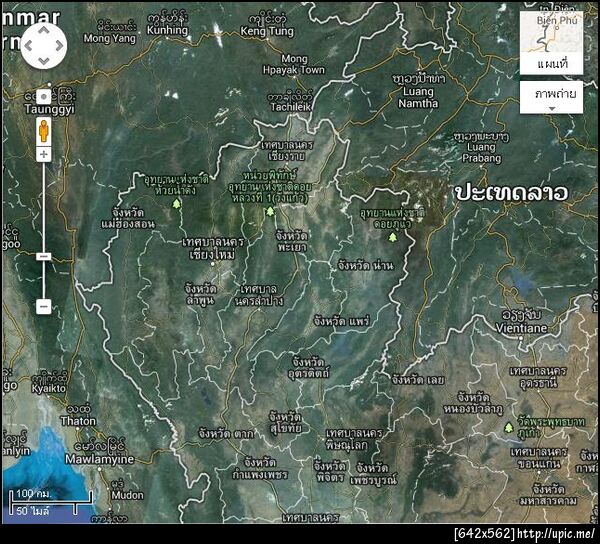Screen dimensions: 600x544
Task: Switch to แผนที่ map view
Action: (x=552, y=64)
